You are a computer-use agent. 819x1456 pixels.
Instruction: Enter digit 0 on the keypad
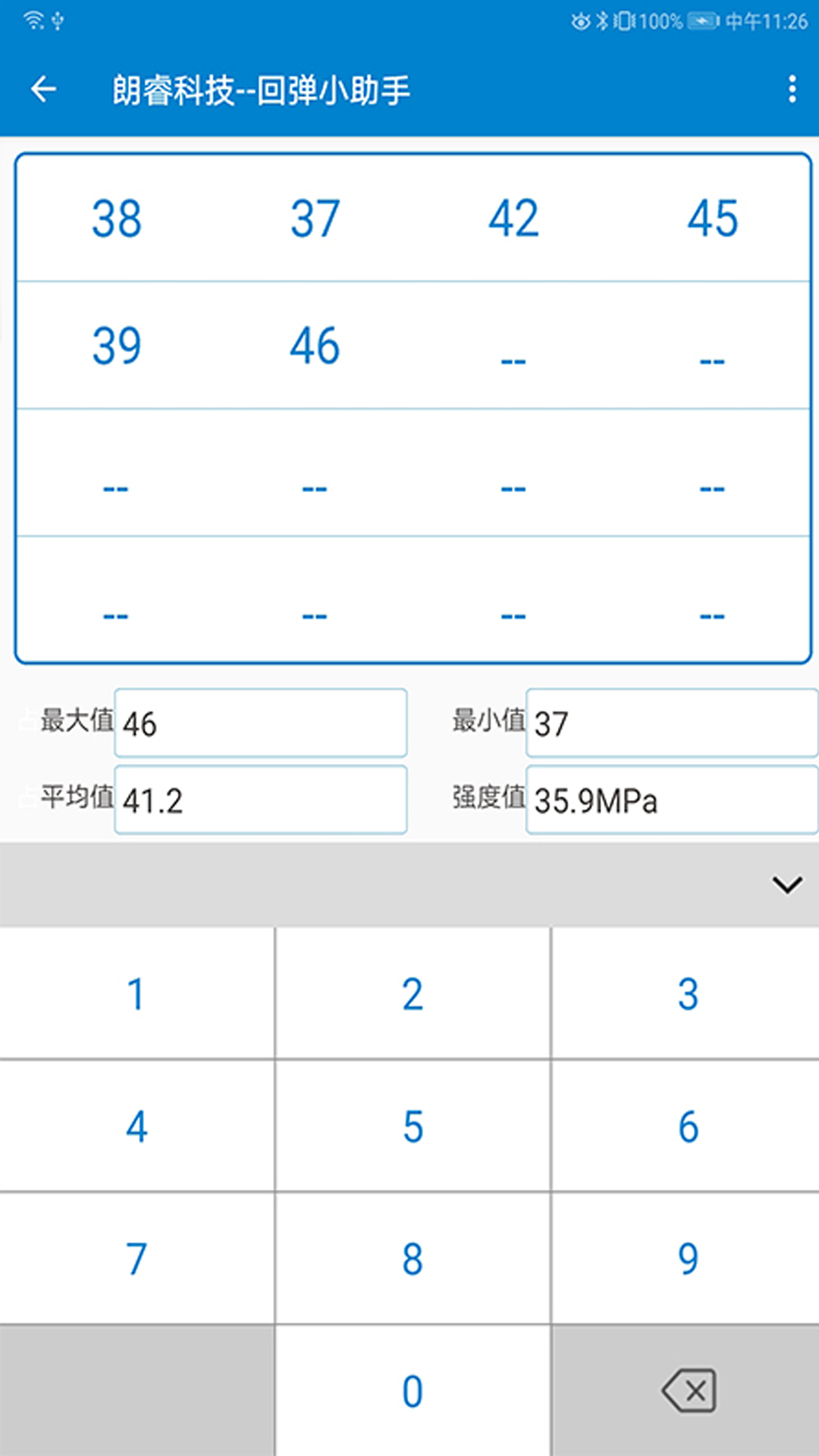[x=413, y=1391]
